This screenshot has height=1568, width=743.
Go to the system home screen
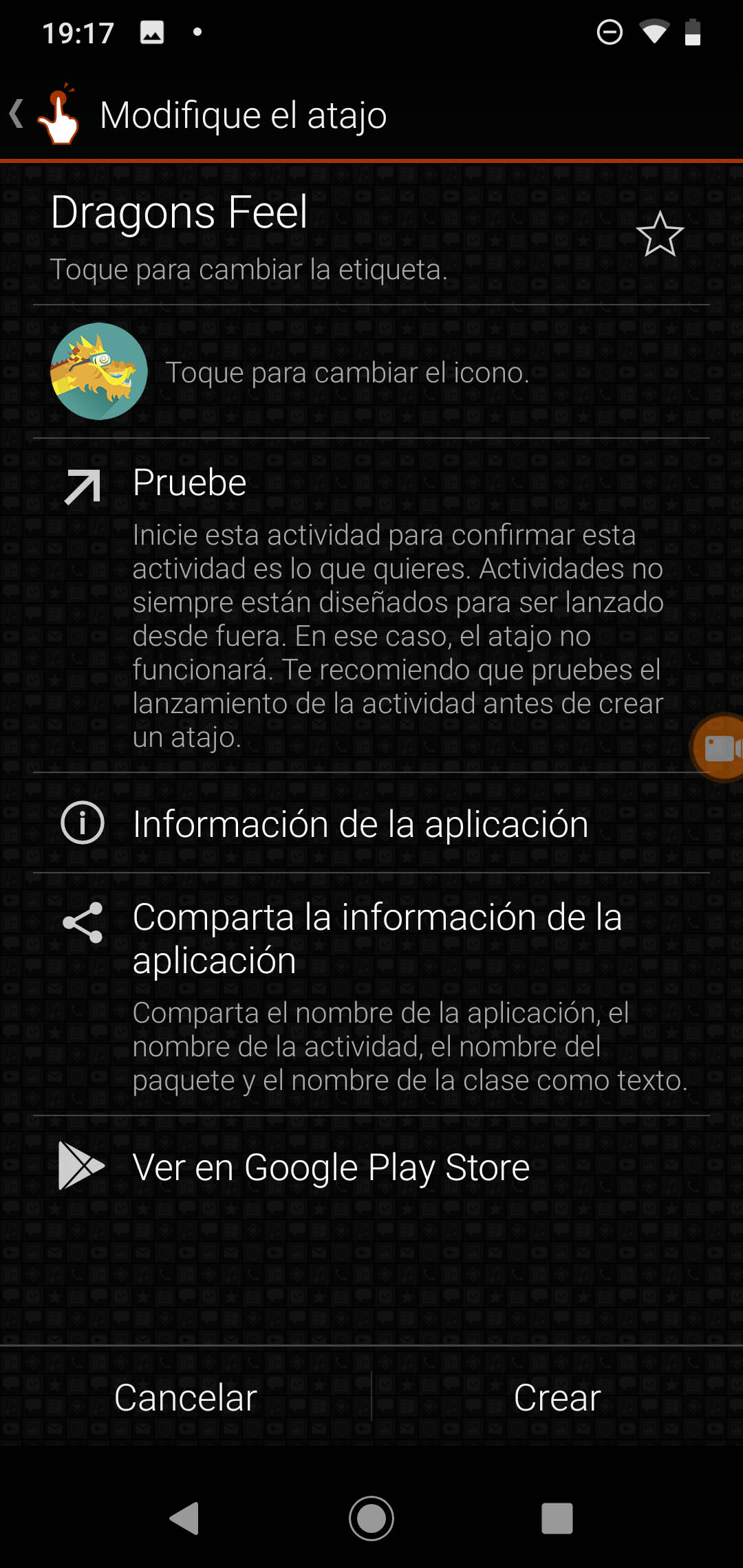click(x=371, y=1518)
